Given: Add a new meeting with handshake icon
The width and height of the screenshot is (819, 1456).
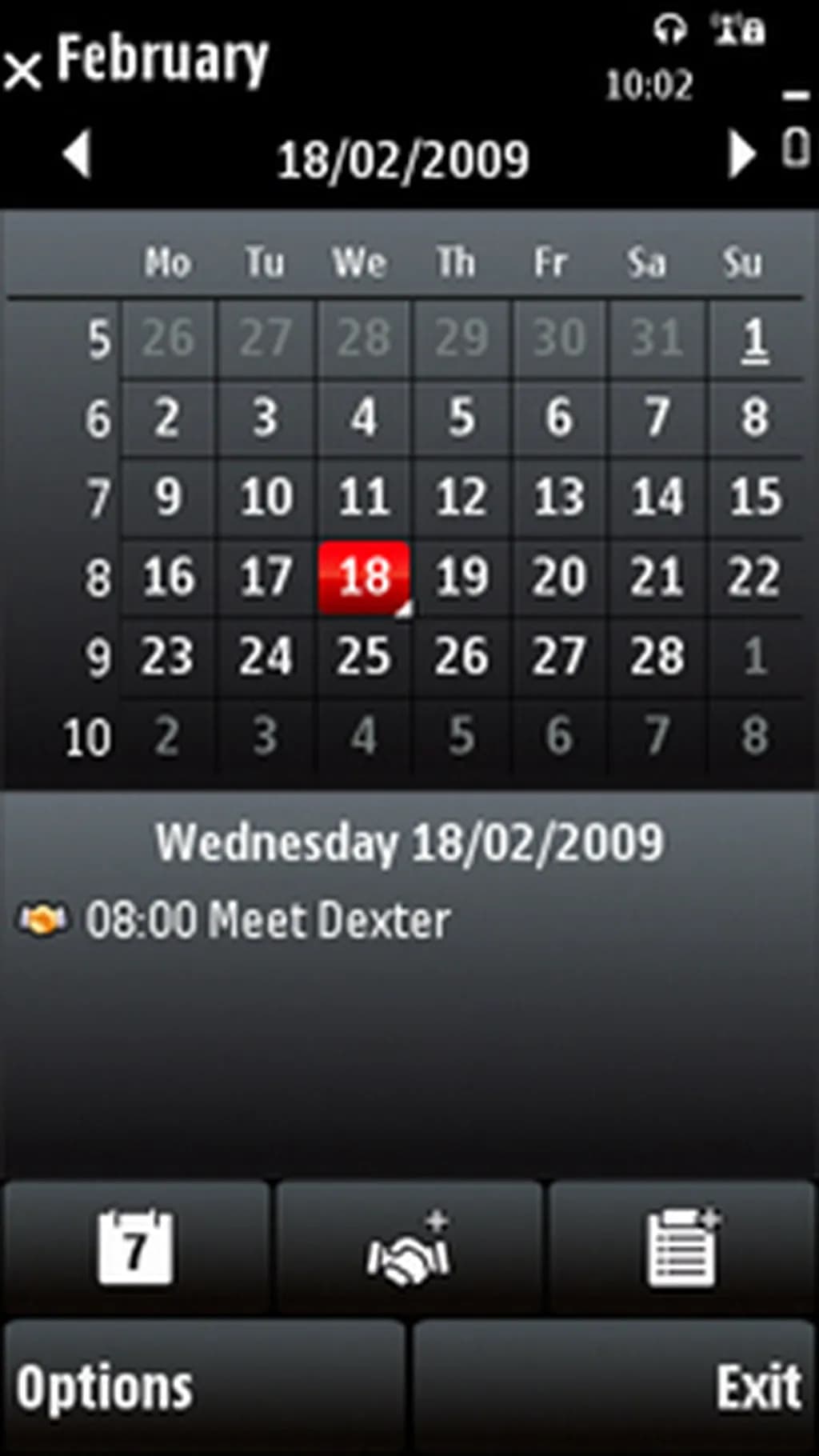Looking at the screenshot, I should pos(409,1248).
